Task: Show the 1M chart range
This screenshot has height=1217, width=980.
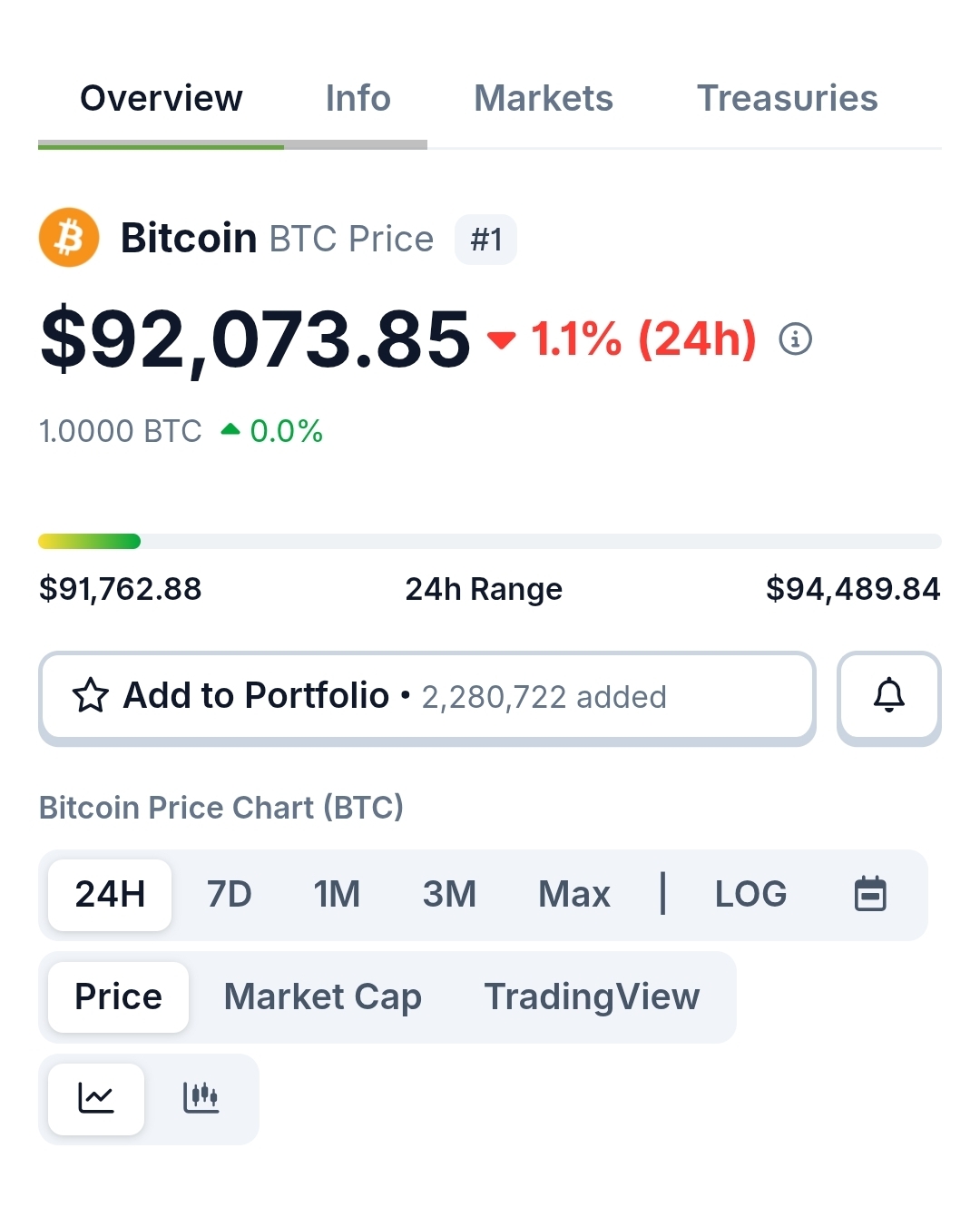Action: coord(337,894)
